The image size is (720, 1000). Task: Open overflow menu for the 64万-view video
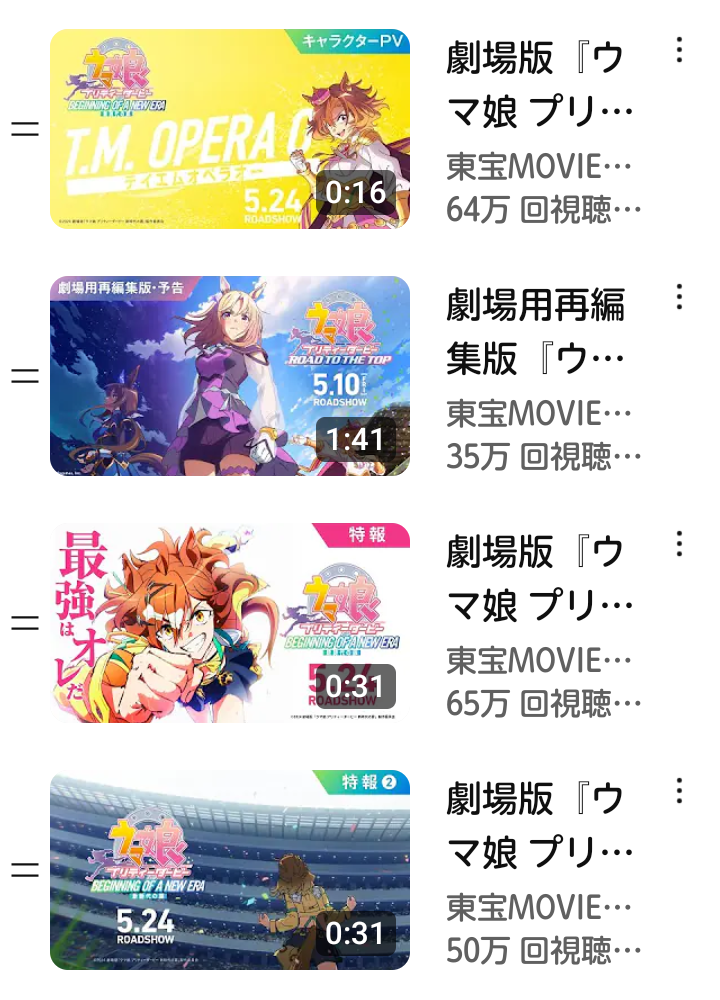pos(679,50)
